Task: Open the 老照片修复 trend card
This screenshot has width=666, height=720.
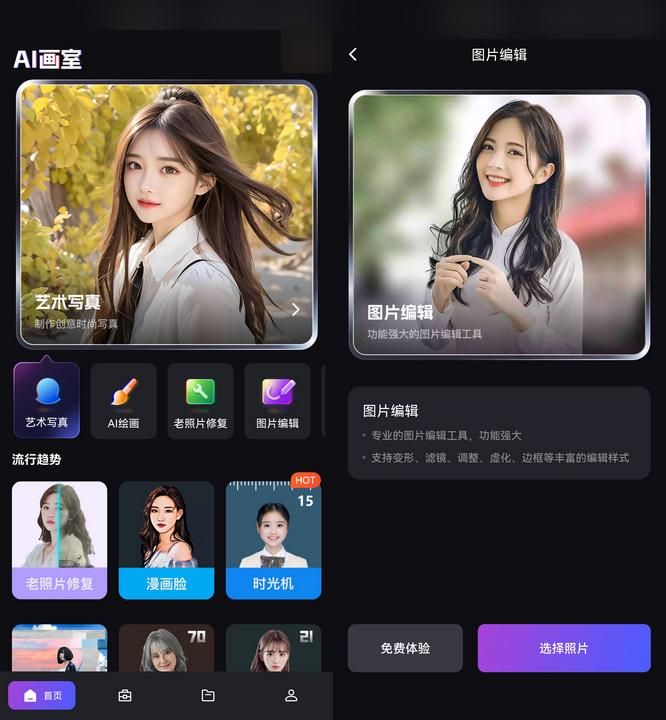Action: tap(59, 540)
